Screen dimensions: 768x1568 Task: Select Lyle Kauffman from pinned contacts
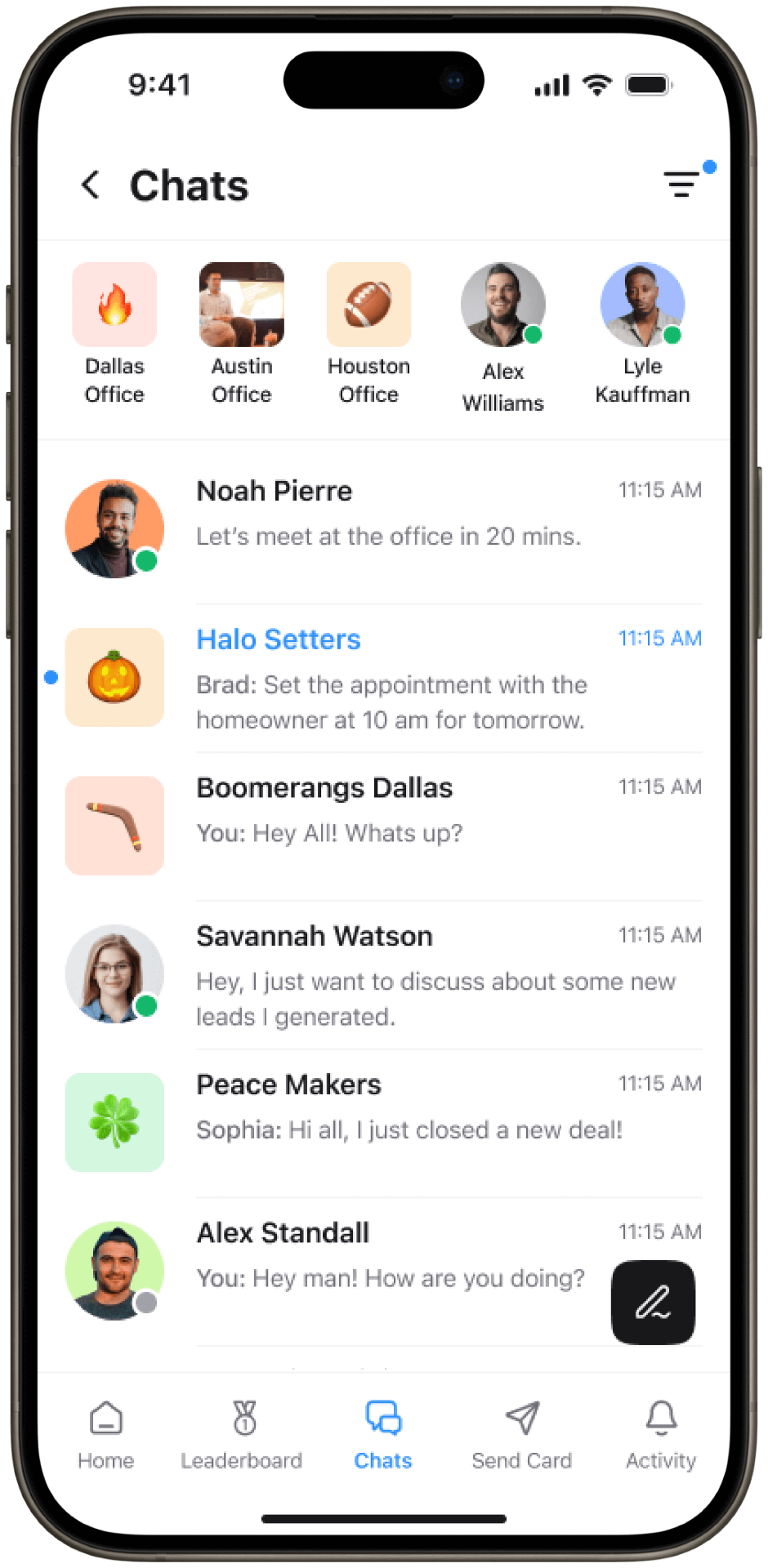(642, 333)
